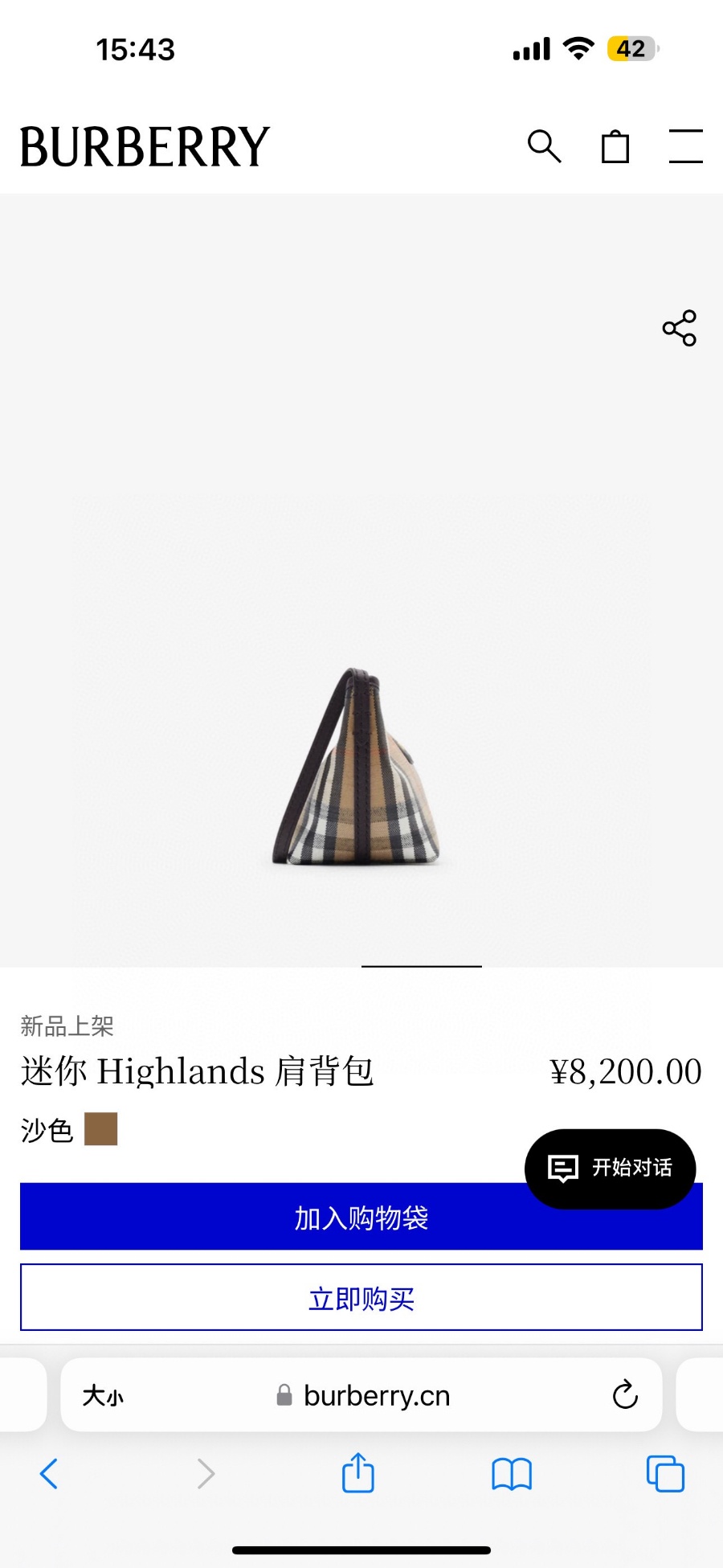Select the 沙色 color swatch
Screen dimensions: 723x1568
click(x=101, y=1129)
